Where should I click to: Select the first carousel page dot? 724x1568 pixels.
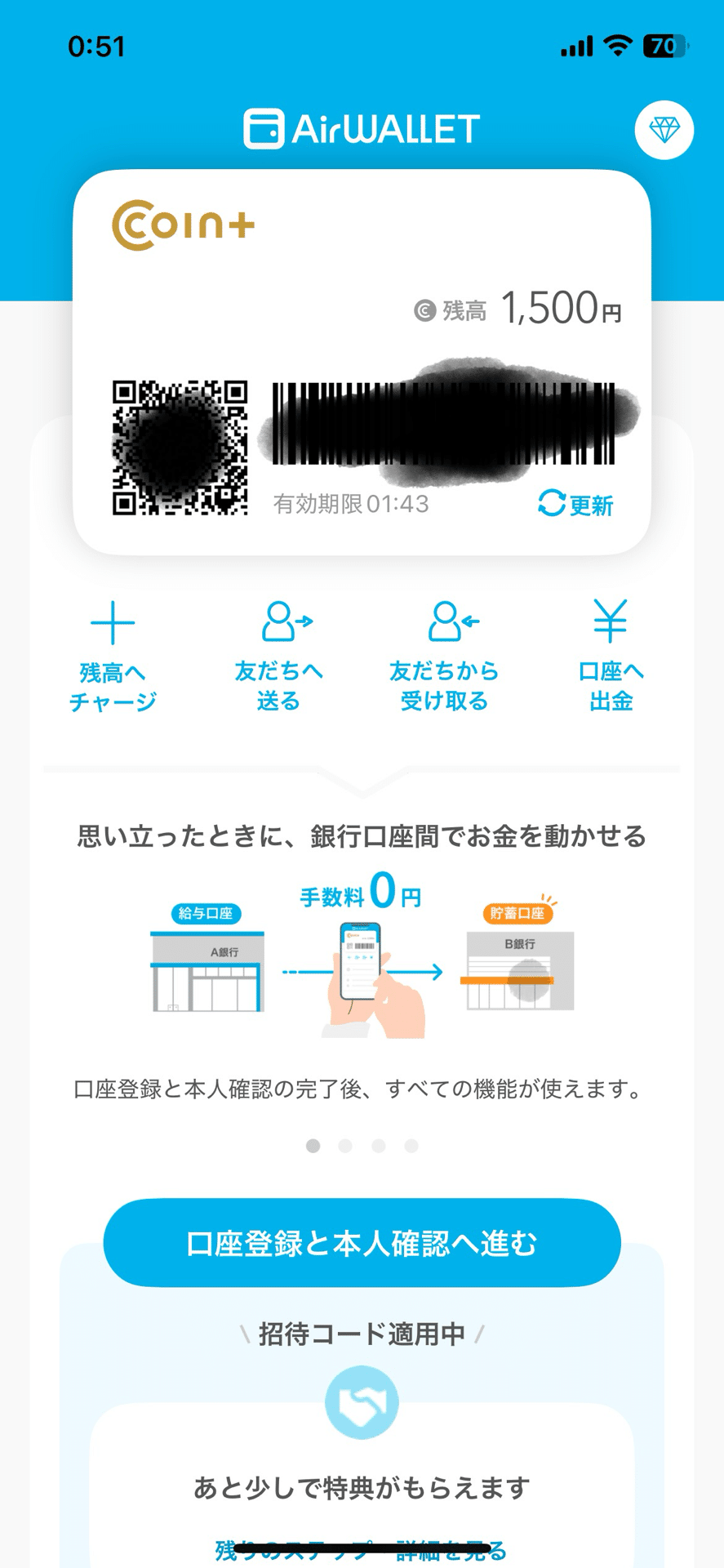[313, 1146]
